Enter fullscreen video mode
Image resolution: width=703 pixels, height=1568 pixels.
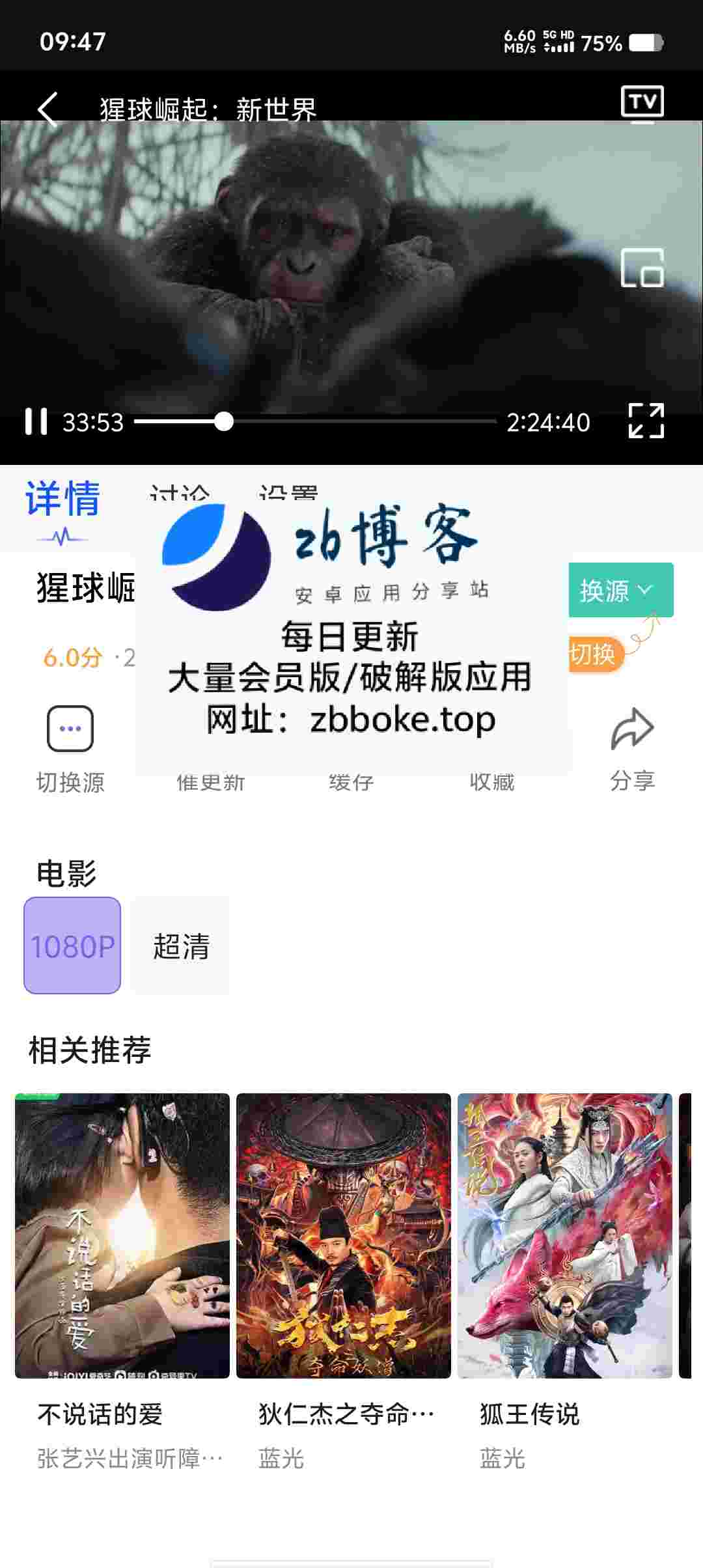(646, 421)
